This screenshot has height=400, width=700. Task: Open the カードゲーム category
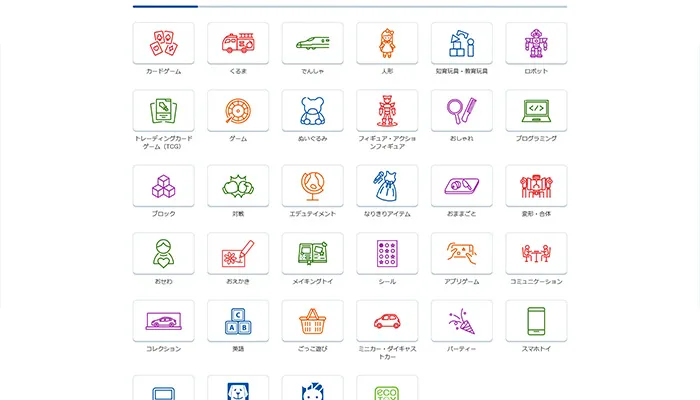(x=163, y=44)
